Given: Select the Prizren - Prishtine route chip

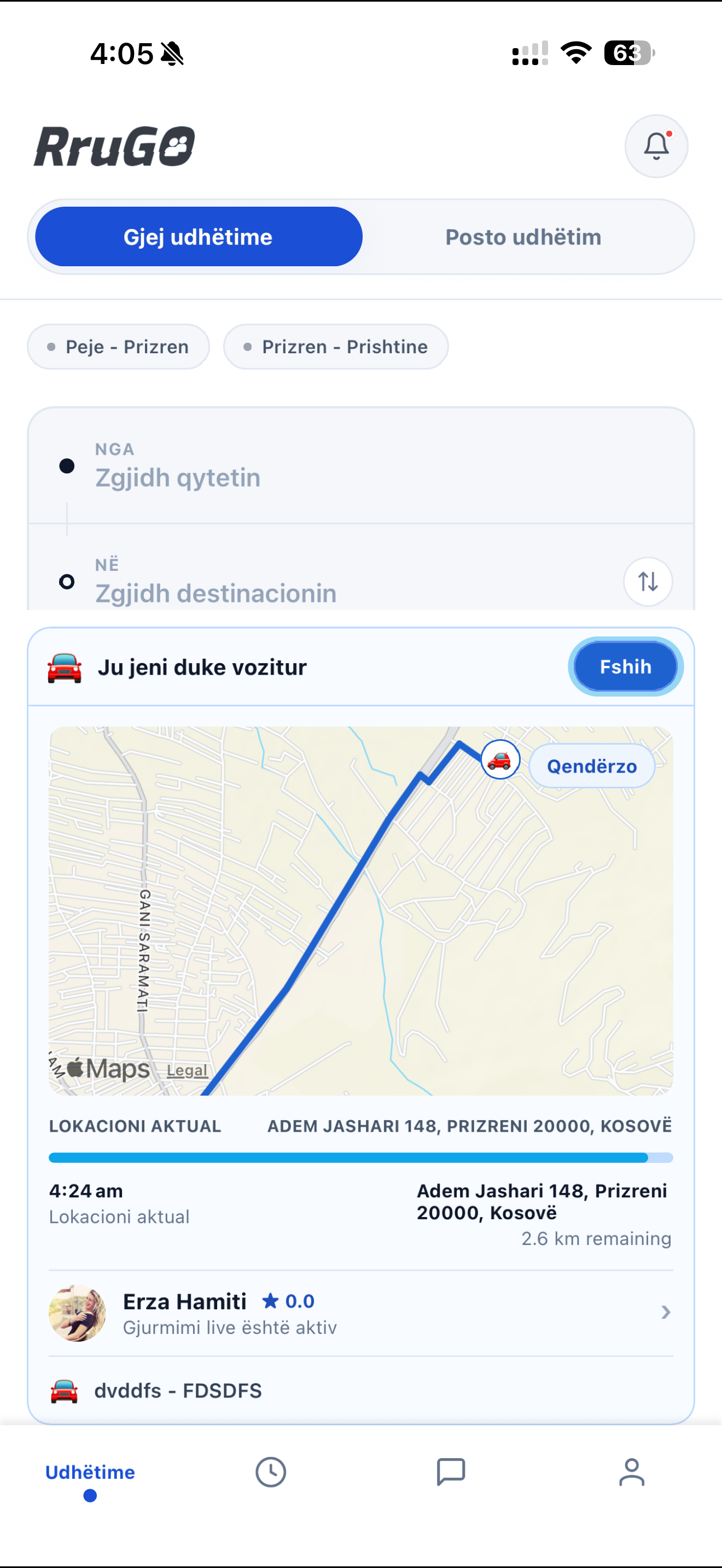Looking at the screenshot, I should pos(336,347).
